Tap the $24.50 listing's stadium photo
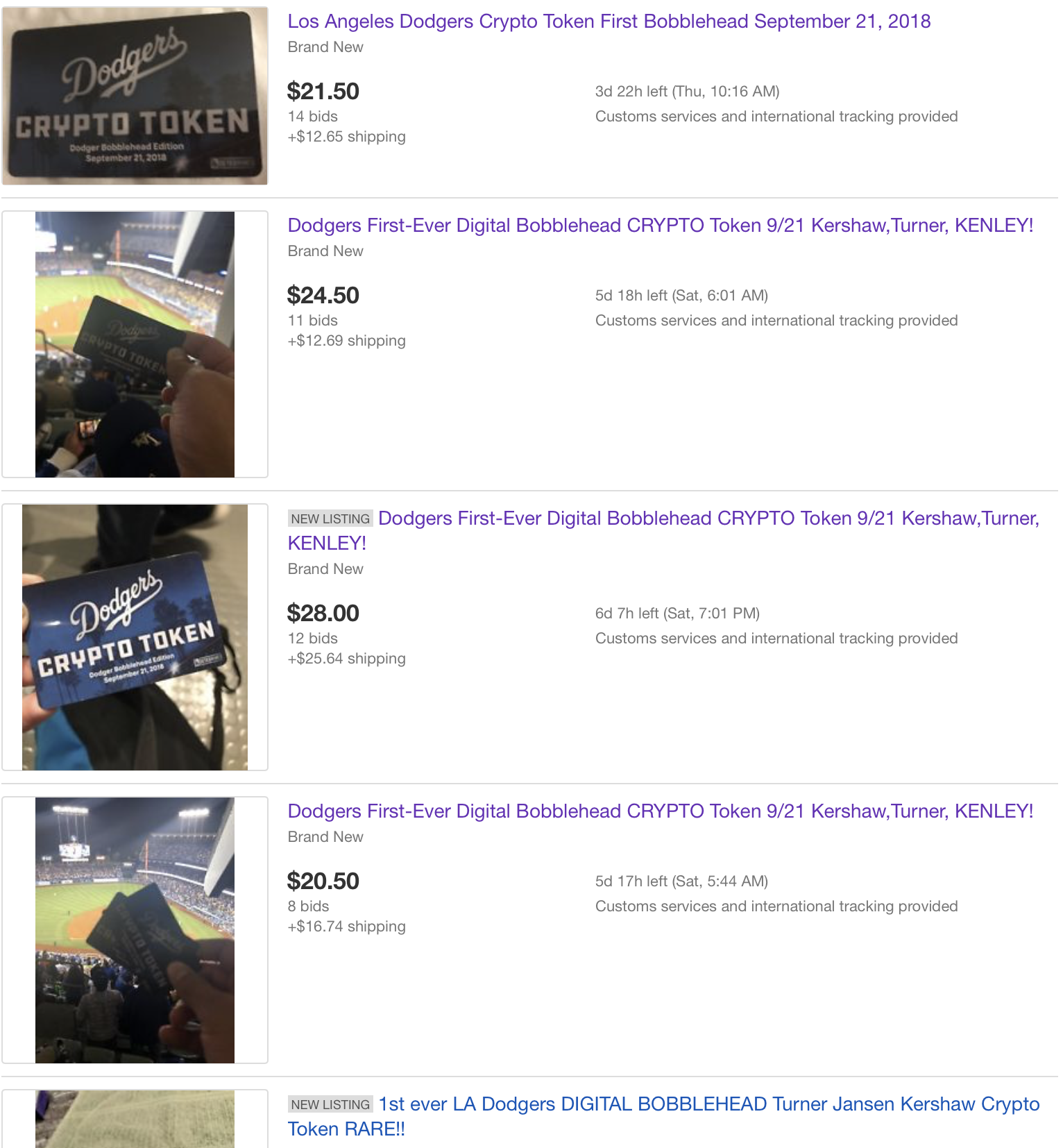Screen dimensions: 1063x1148 point(135,344)
